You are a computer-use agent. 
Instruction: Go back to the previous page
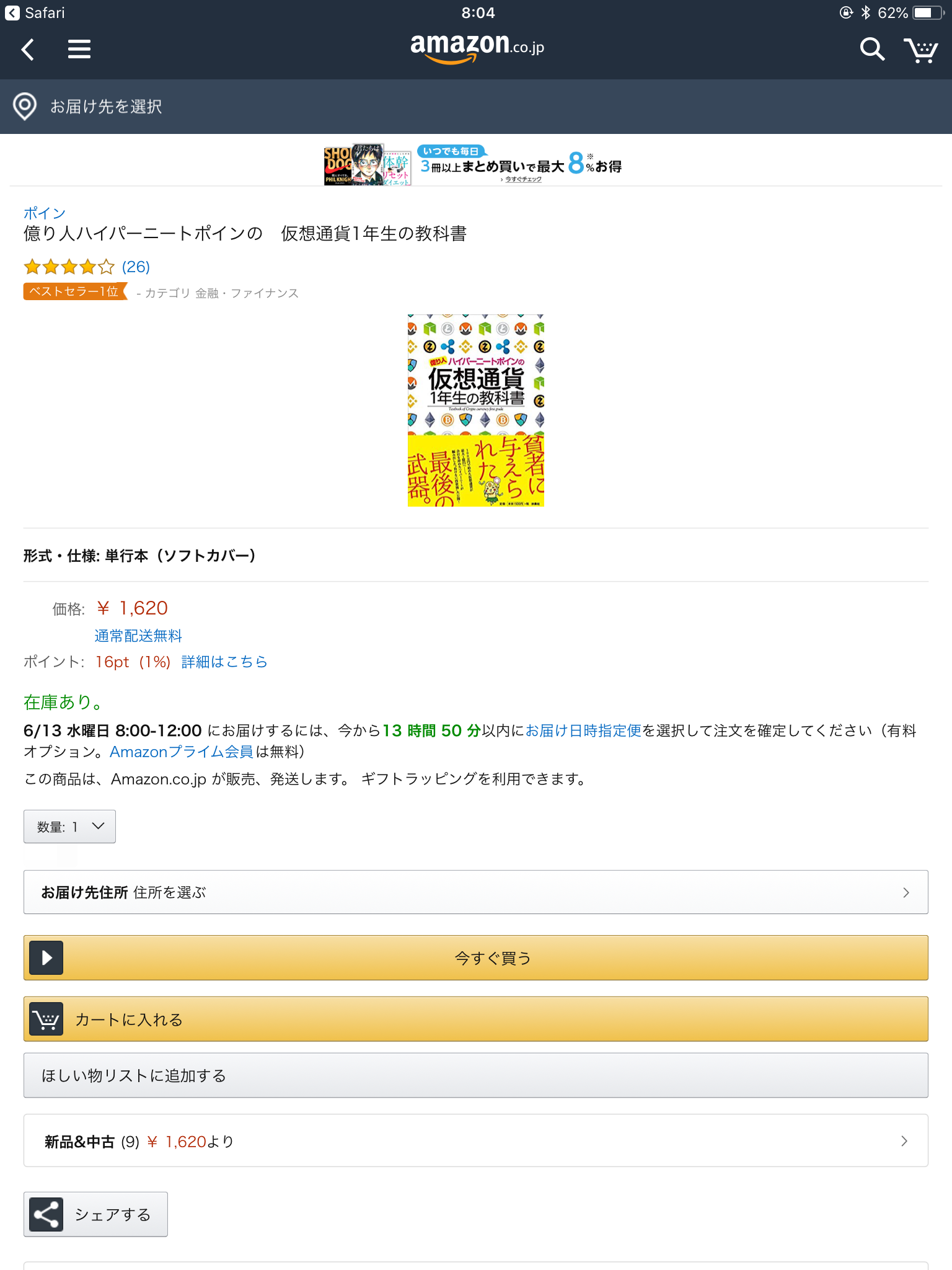[x=28, y=49]
